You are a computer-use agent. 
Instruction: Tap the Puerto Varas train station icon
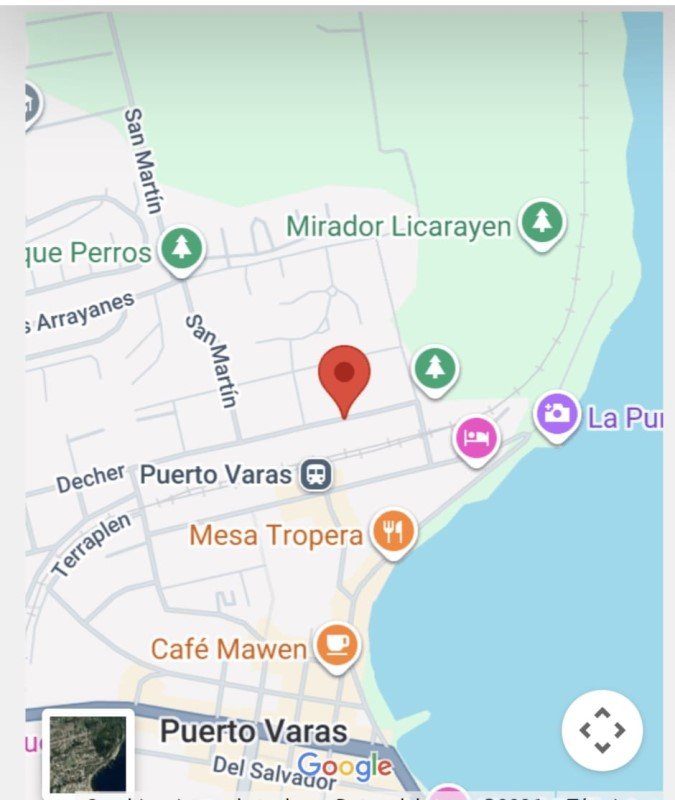pyautogui.click(x=317, y=474)
